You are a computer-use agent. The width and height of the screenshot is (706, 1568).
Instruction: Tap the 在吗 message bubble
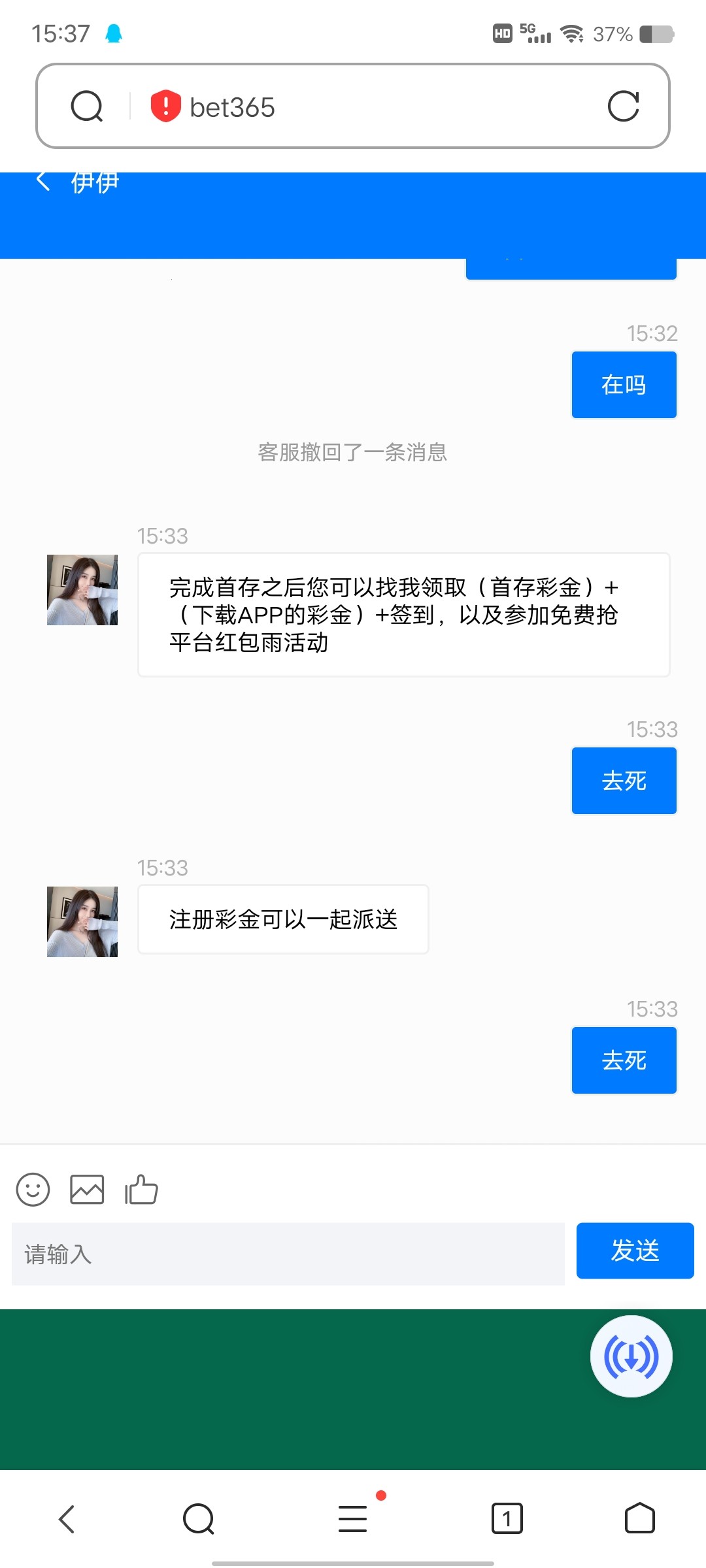click(624, 384)
